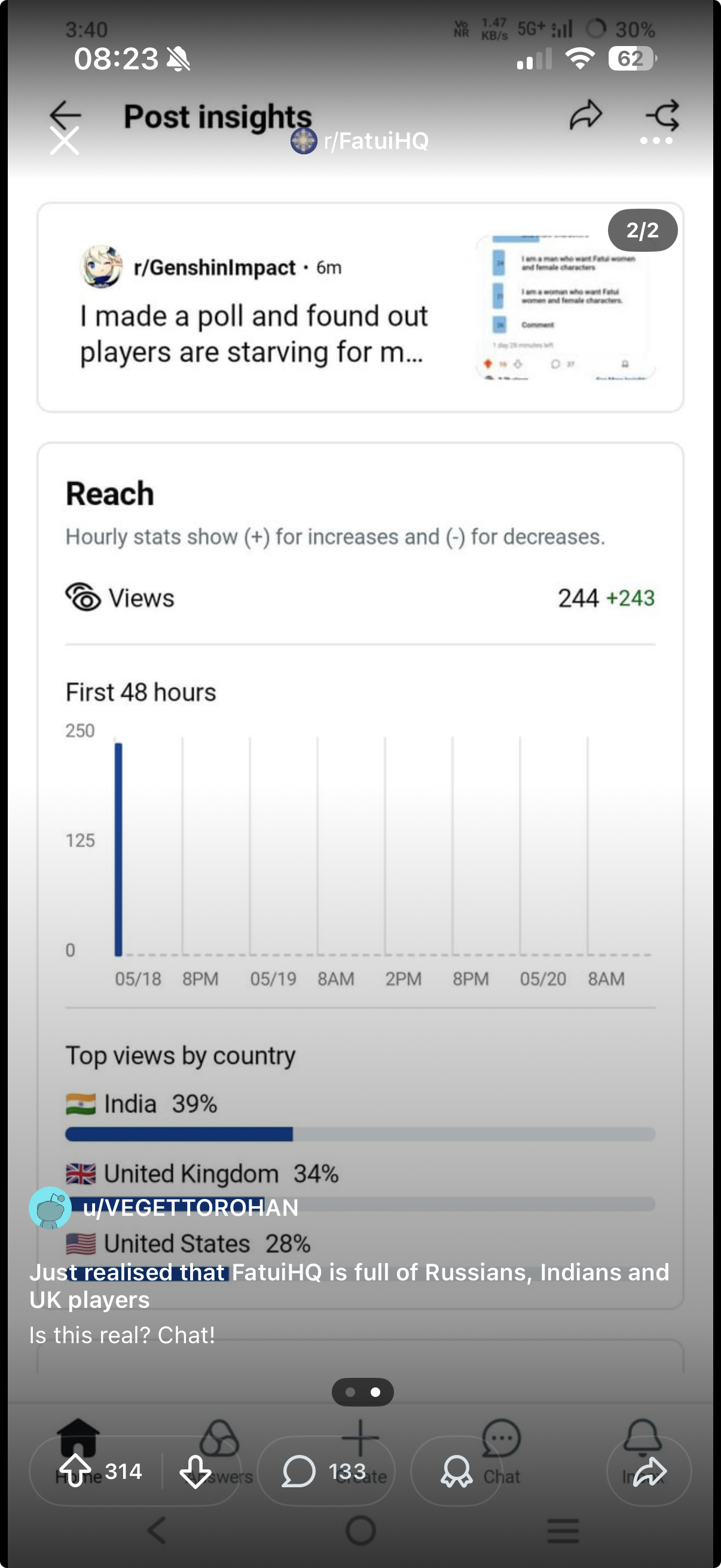Give an award to this post

[x=456, y=1471]
